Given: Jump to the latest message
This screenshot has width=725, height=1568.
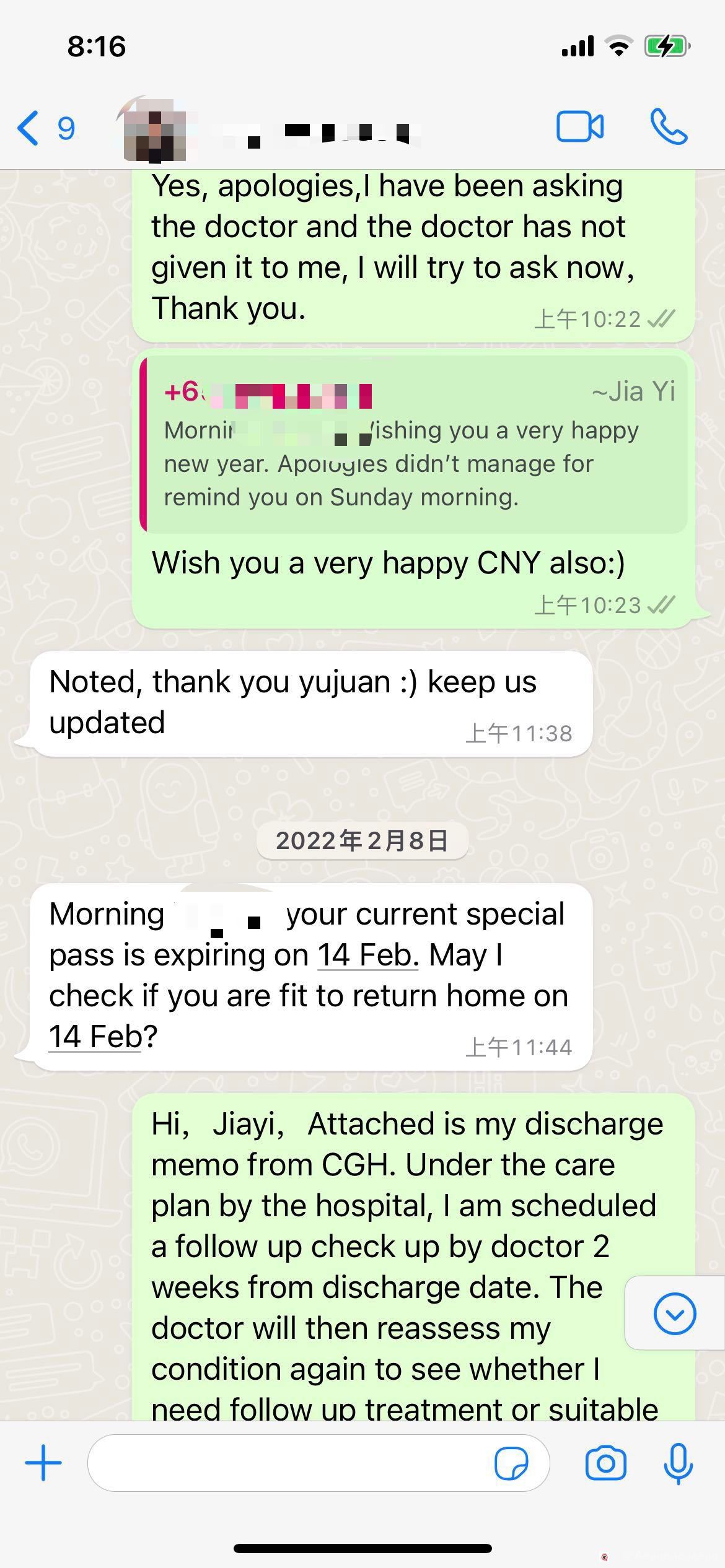Looking at the screenshot, I should coord(674,1313).
